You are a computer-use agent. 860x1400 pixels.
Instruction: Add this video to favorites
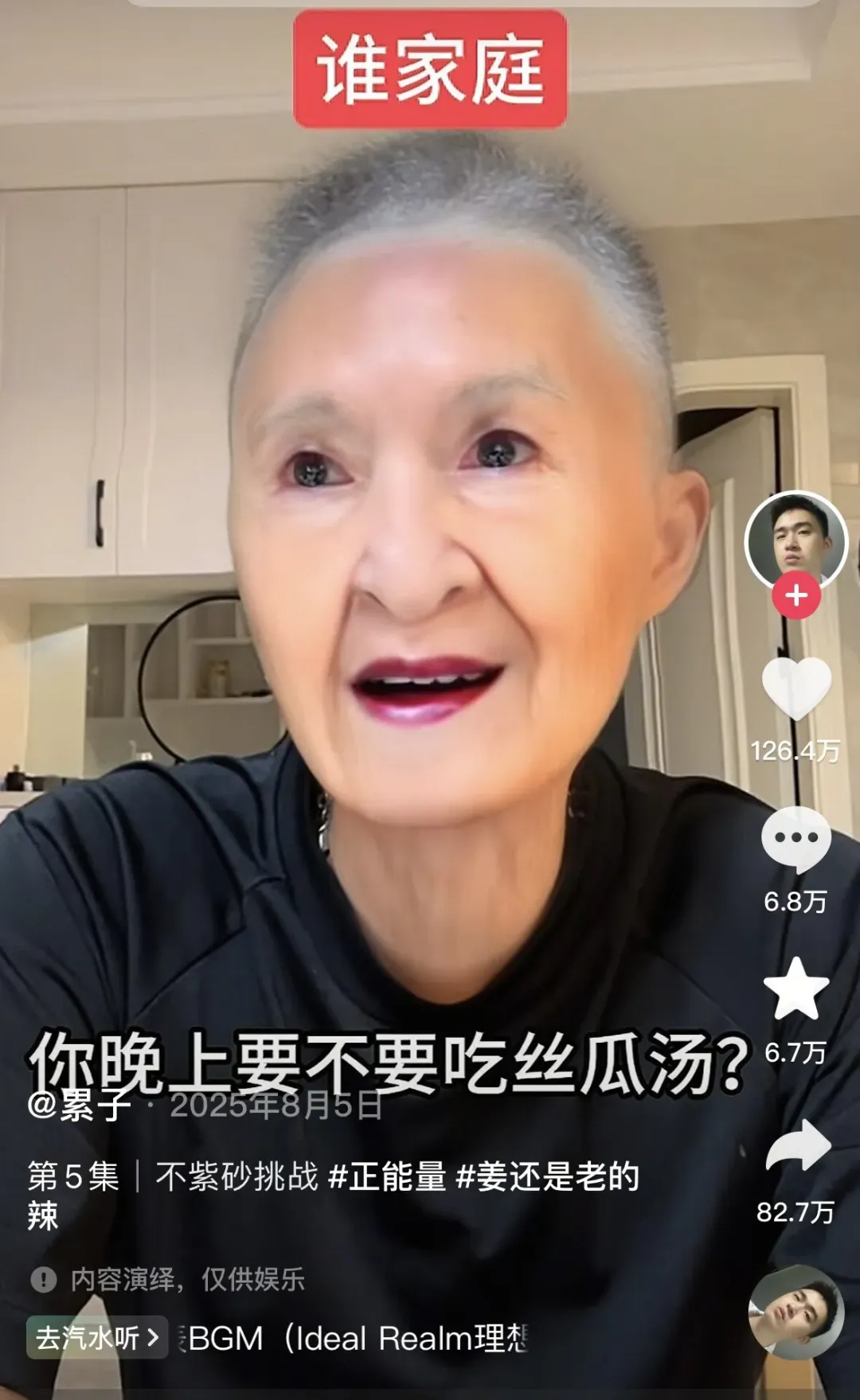click(795, 989)
